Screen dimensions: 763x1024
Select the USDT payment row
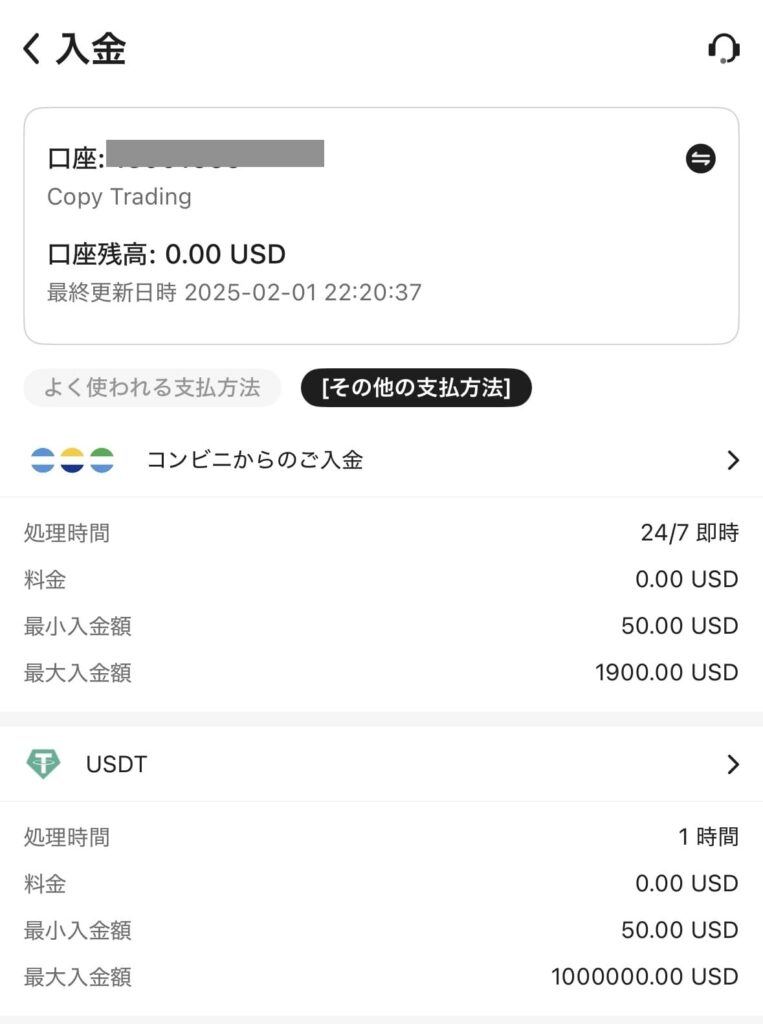point(380,764)
